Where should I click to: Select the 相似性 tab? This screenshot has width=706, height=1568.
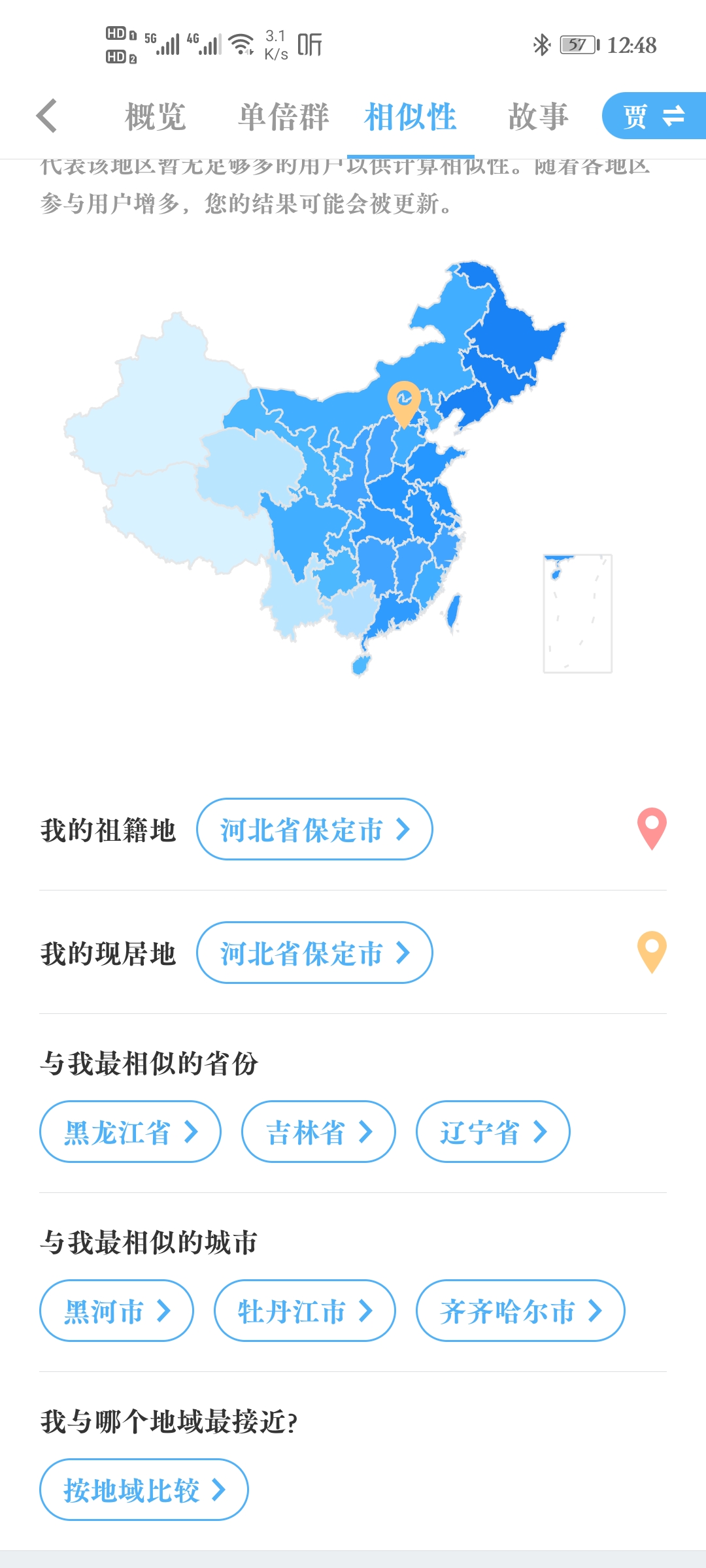pos(411,117)
